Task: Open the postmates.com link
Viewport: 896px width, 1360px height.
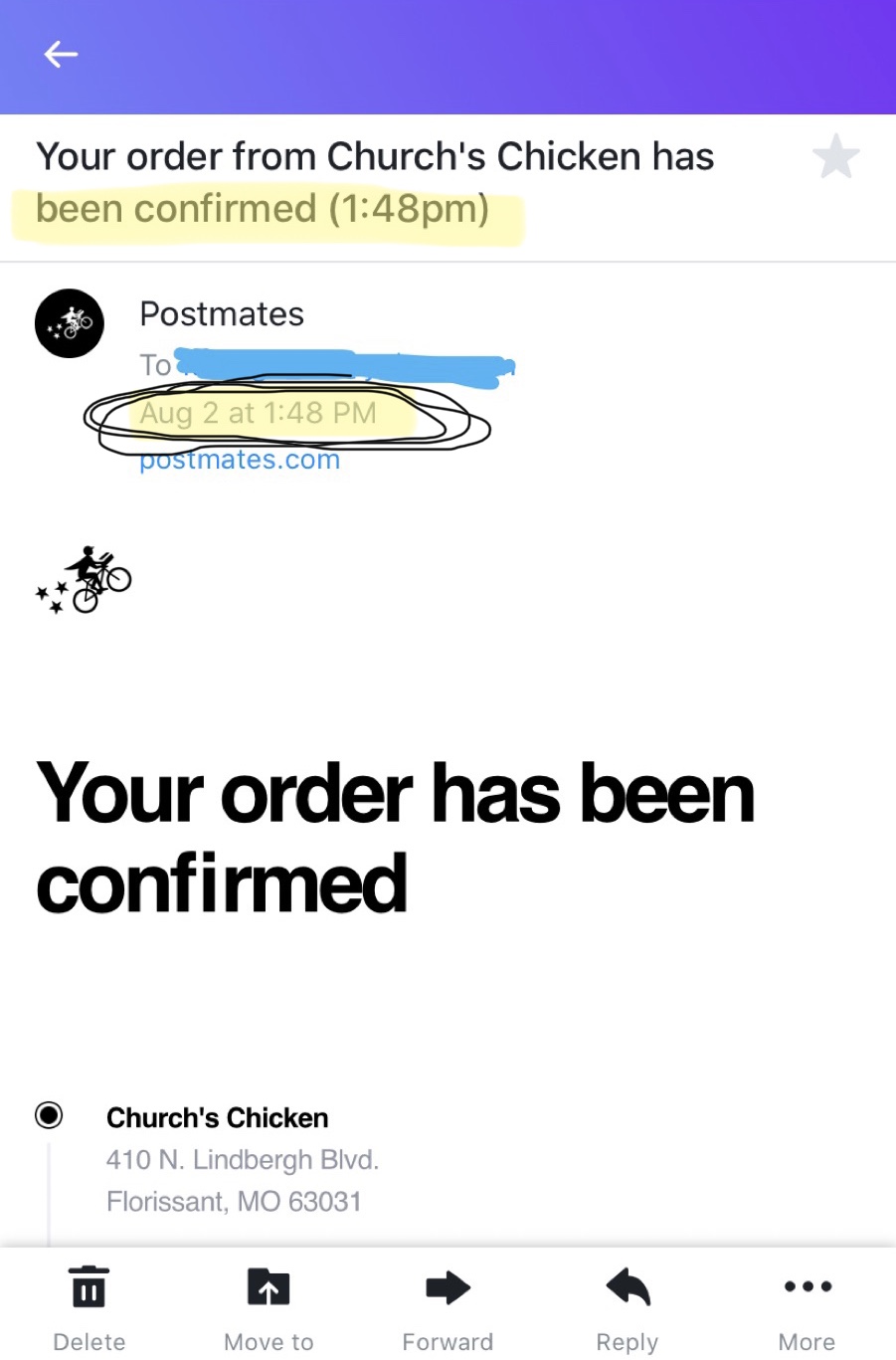Action: coord(240,461)
